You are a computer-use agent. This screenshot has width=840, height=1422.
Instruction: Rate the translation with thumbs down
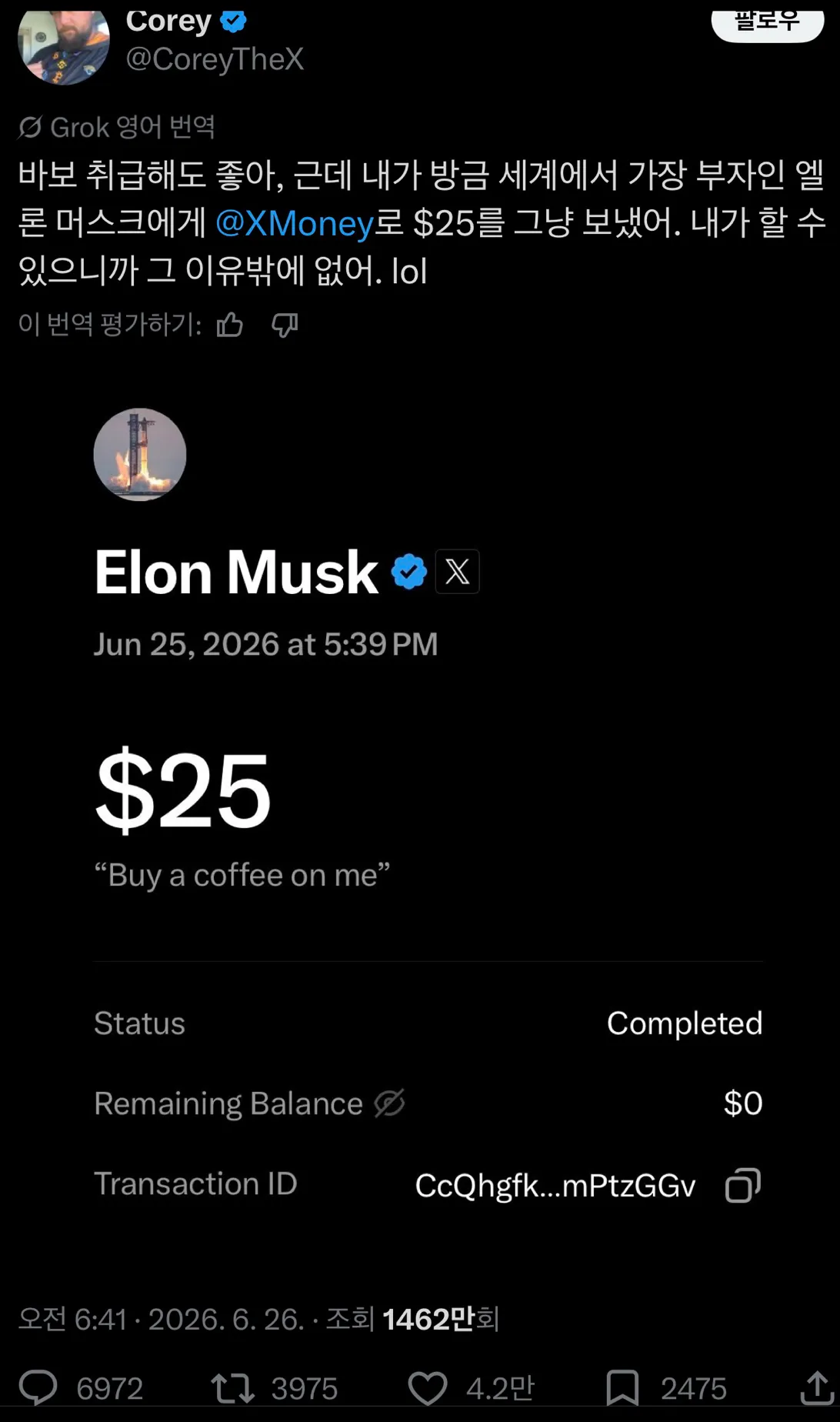pyautogui.click(x=285, y=325)
